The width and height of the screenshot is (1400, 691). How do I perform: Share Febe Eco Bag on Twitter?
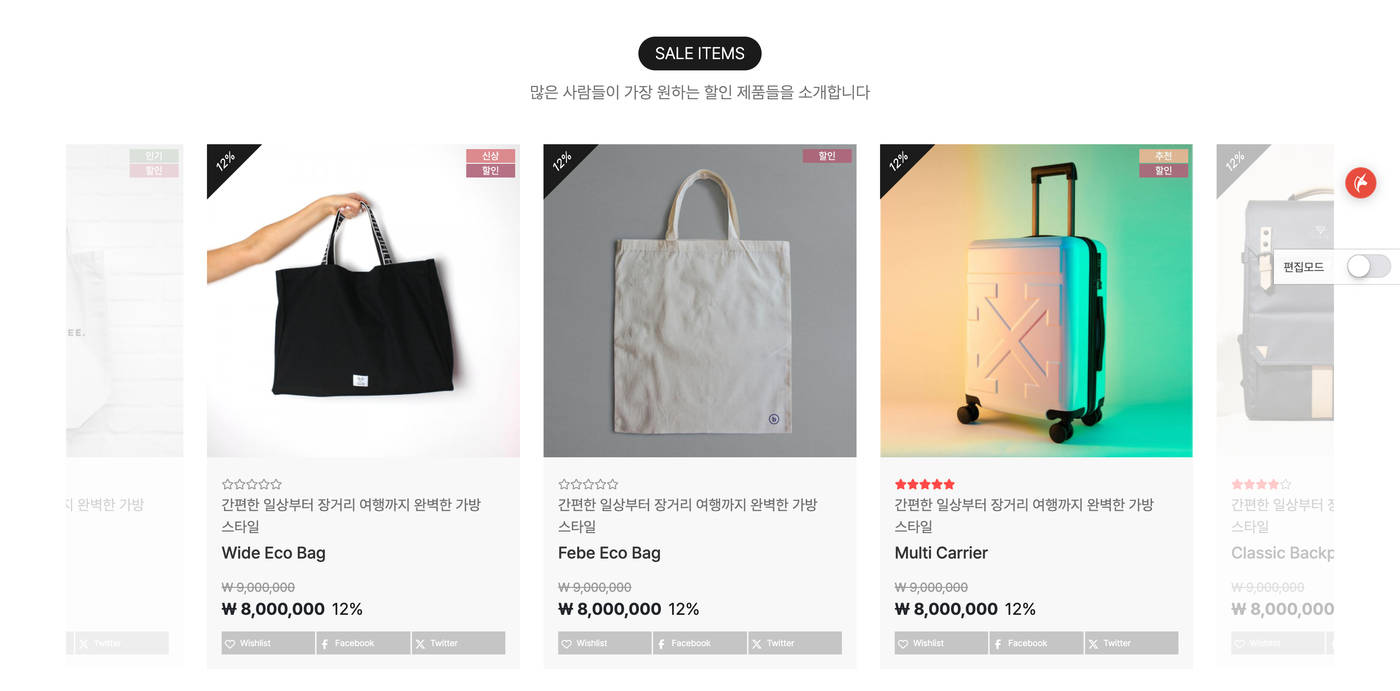tap(794, 643)
